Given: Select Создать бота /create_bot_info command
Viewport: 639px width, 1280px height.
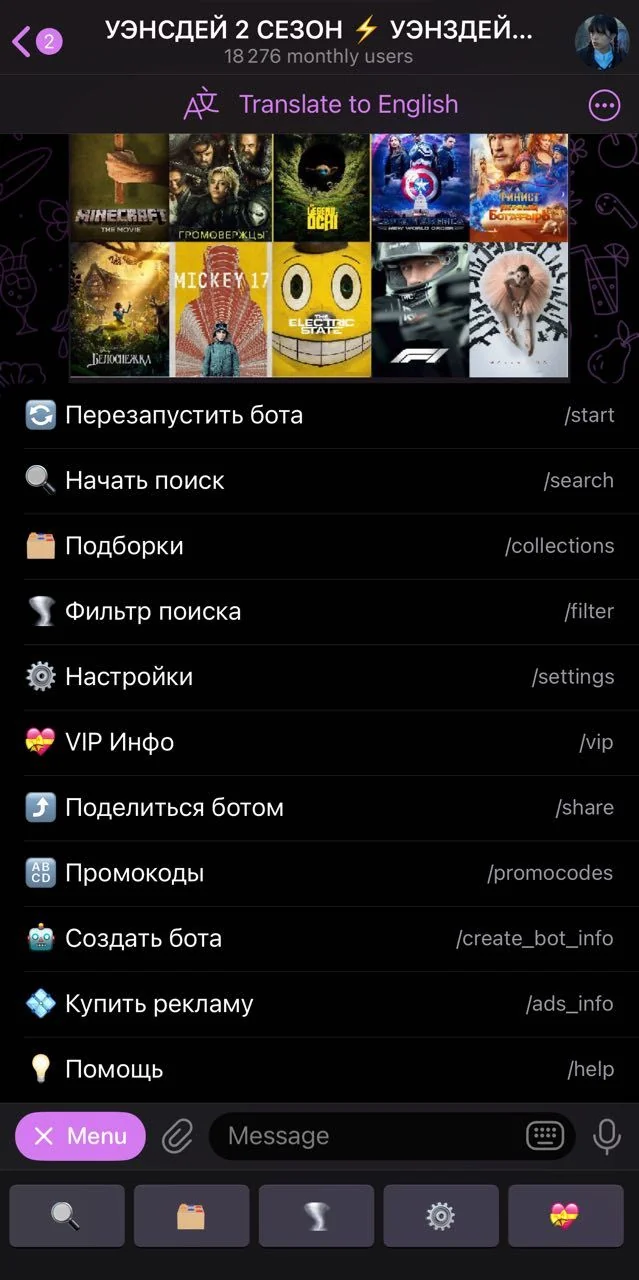Looking at the screenshot, I should pos(320,939).
